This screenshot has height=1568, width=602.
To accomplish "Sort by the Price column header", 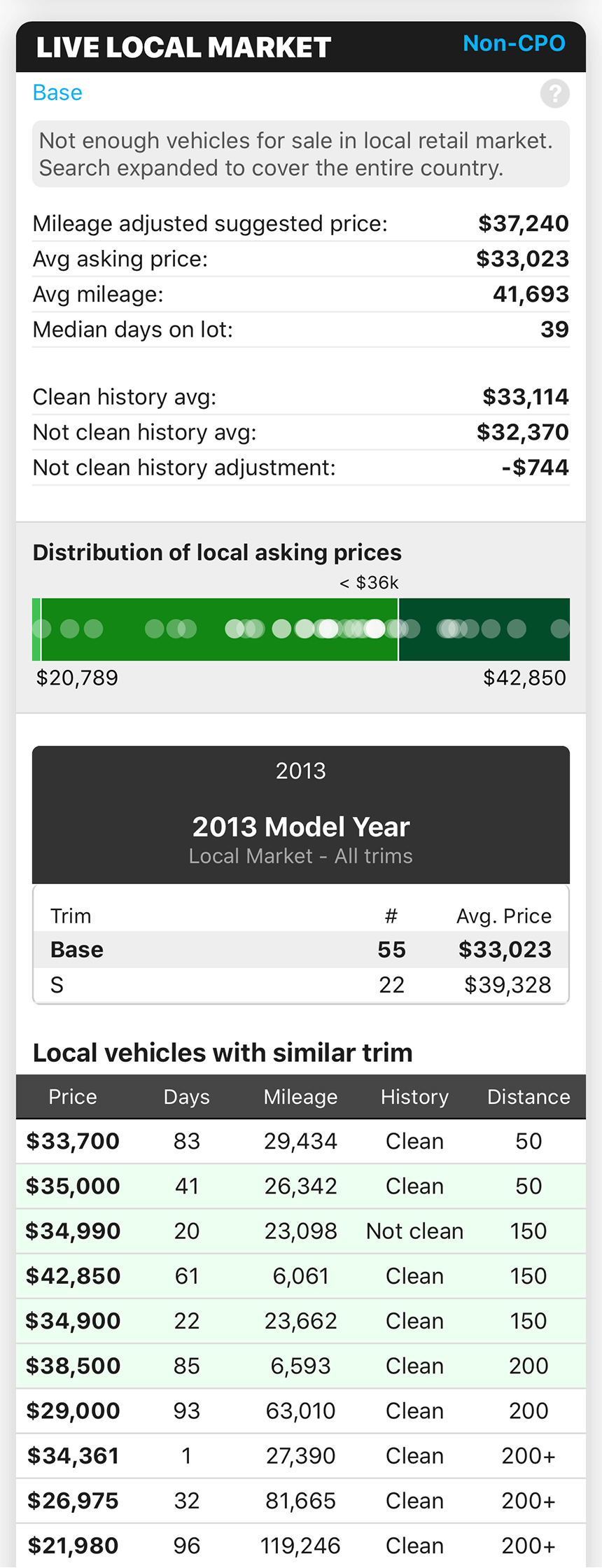I will click(x=72, y=1097).
